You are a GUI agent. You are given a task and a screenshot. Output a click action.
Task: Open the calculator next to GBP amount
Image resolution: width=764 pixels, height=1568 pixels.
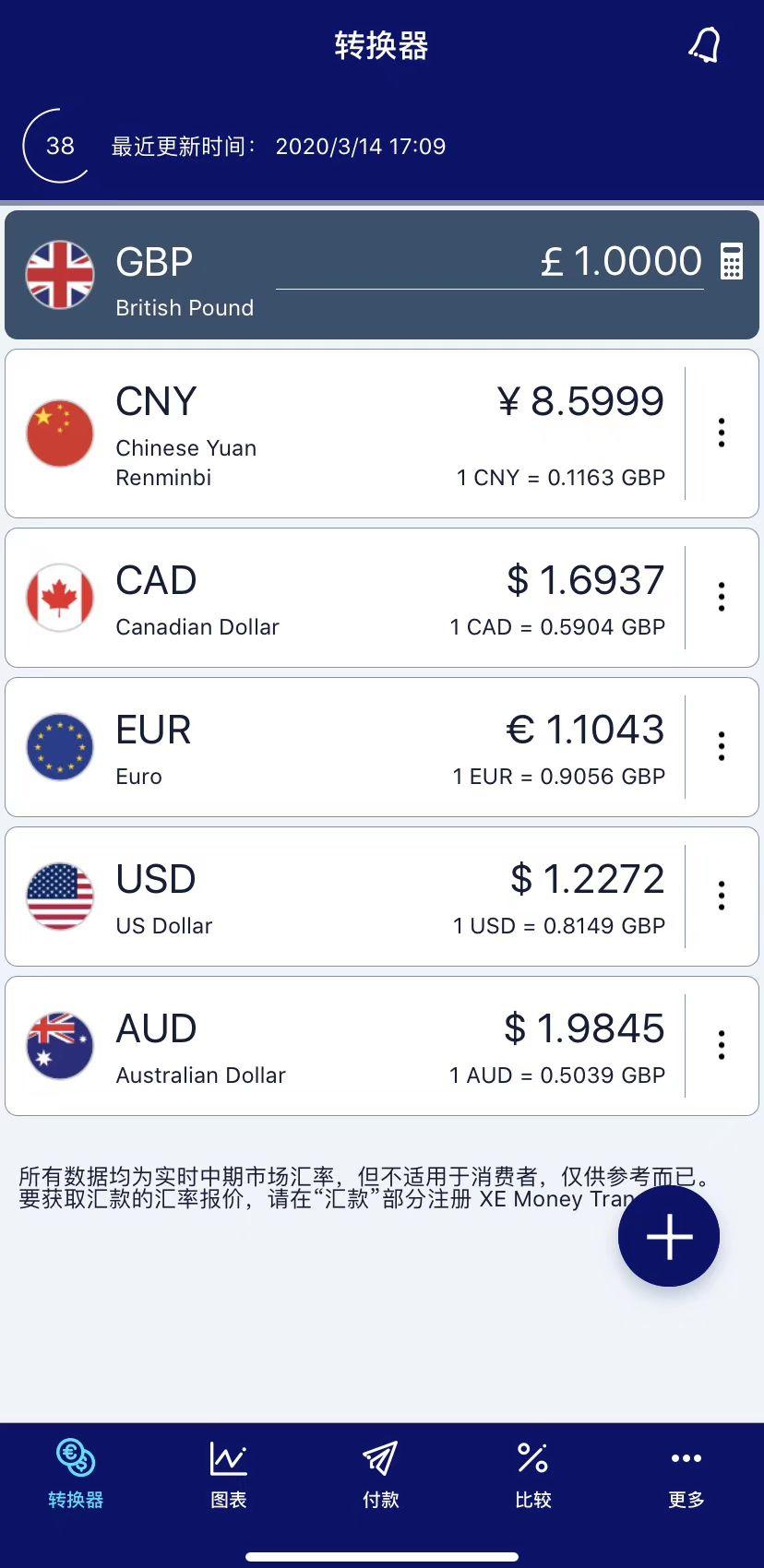[x=732, y=262]
